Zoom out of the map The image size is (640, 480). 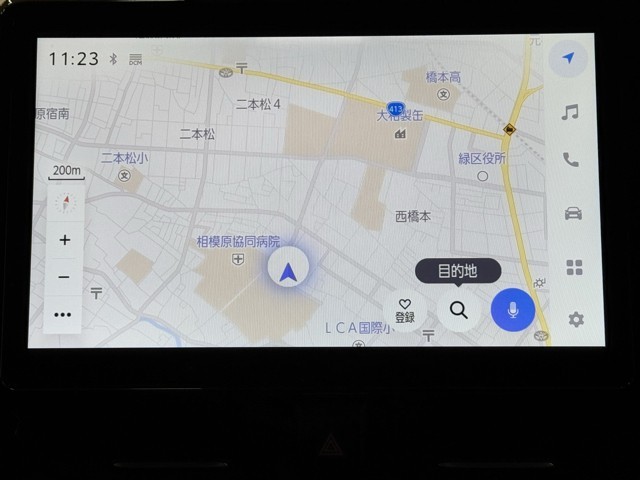pos(65,277)
